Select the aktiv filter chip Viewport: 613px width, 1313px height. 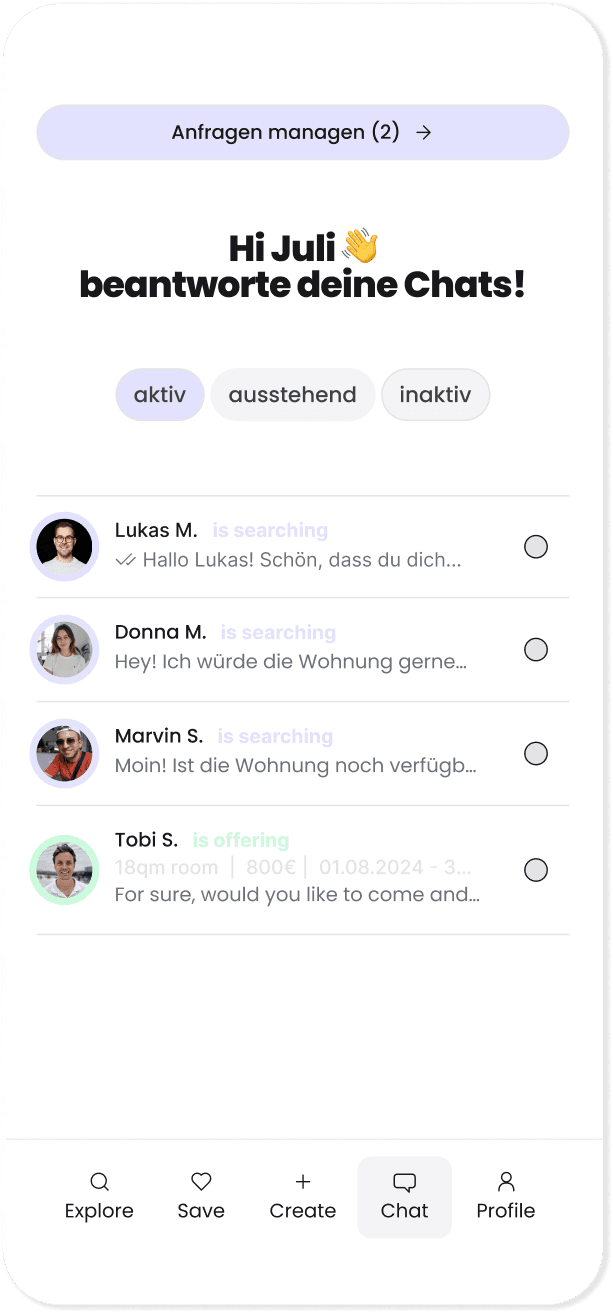[160, 394]
